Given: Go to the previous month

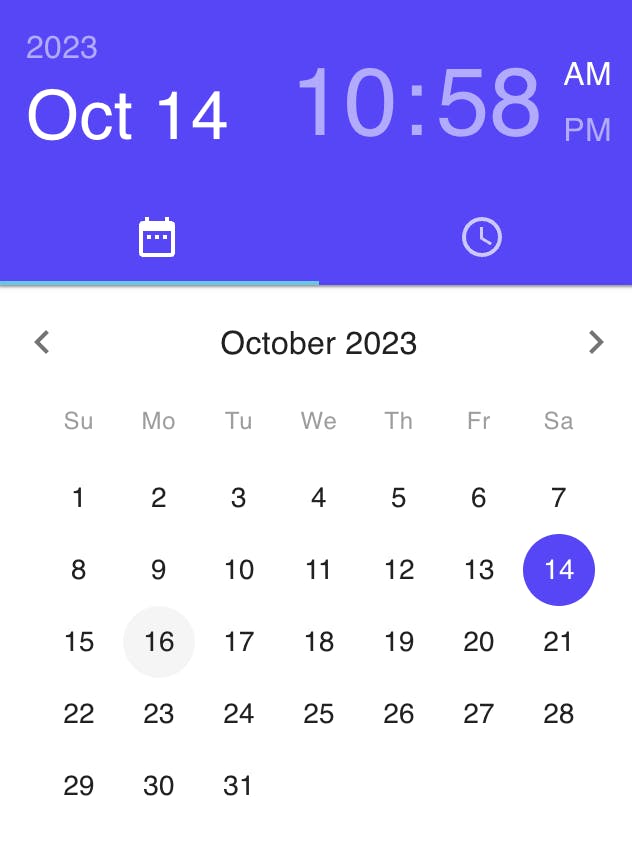Looking at the screenshot, I should 42,343.
